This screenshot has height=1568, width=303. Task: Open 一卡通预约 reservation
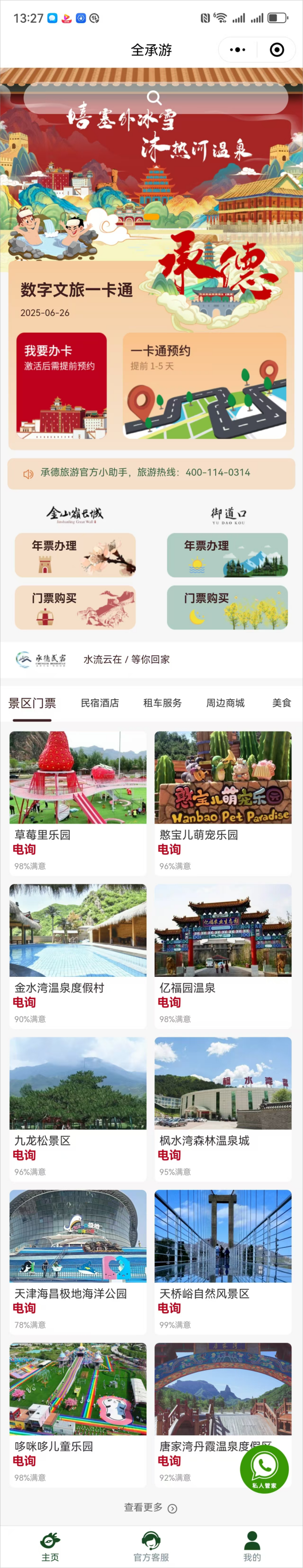point(205,385)
